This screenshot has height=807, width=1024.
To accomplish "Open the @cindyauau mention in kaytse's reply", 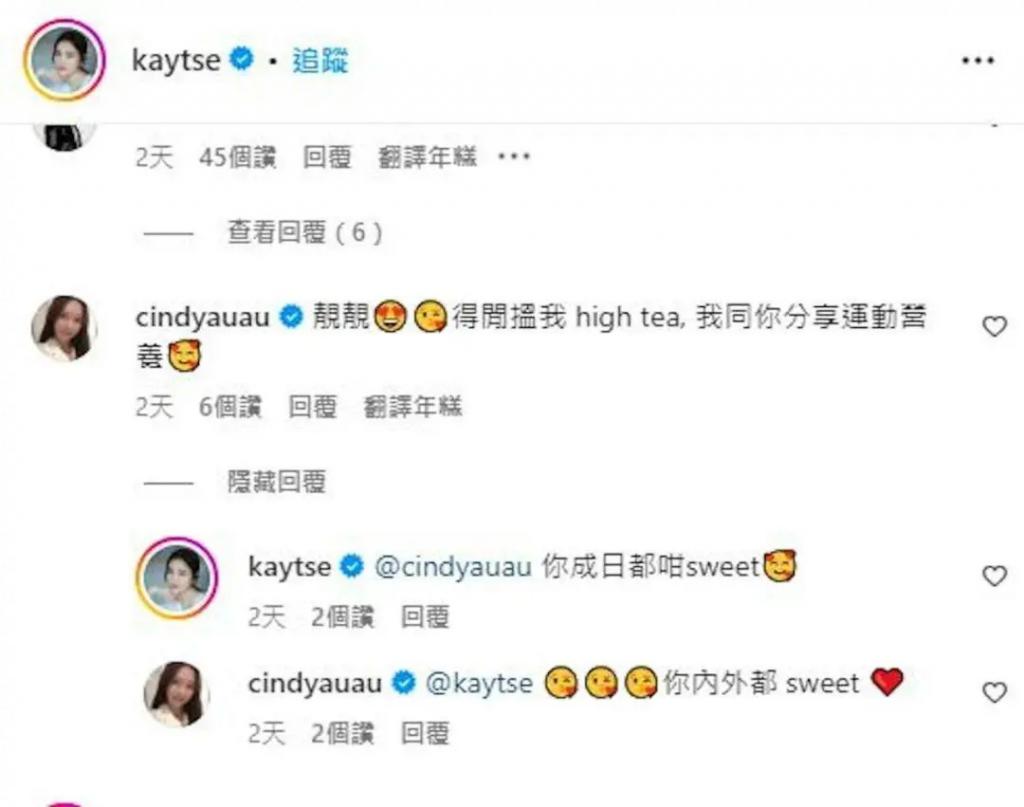I will [x=451, y=567].
